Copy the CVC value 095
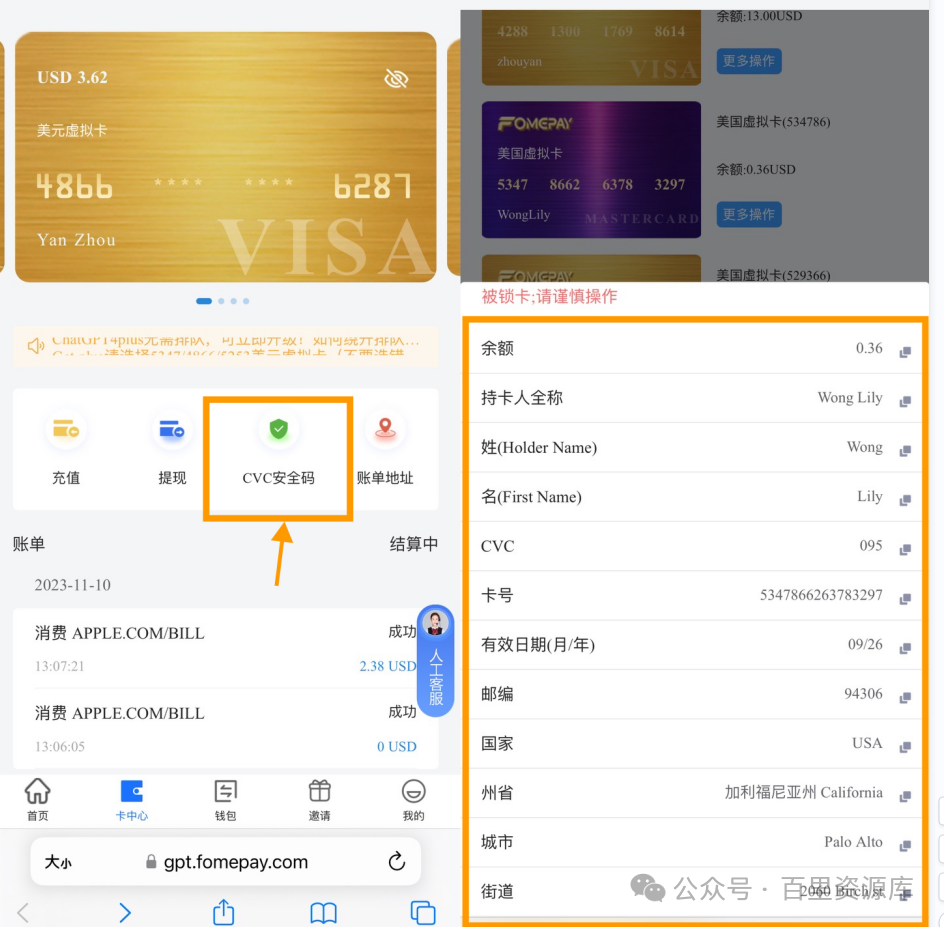Image resolution: width=944 pixels, height=927 pixels. pyautogui.click(x=904, y=549)
